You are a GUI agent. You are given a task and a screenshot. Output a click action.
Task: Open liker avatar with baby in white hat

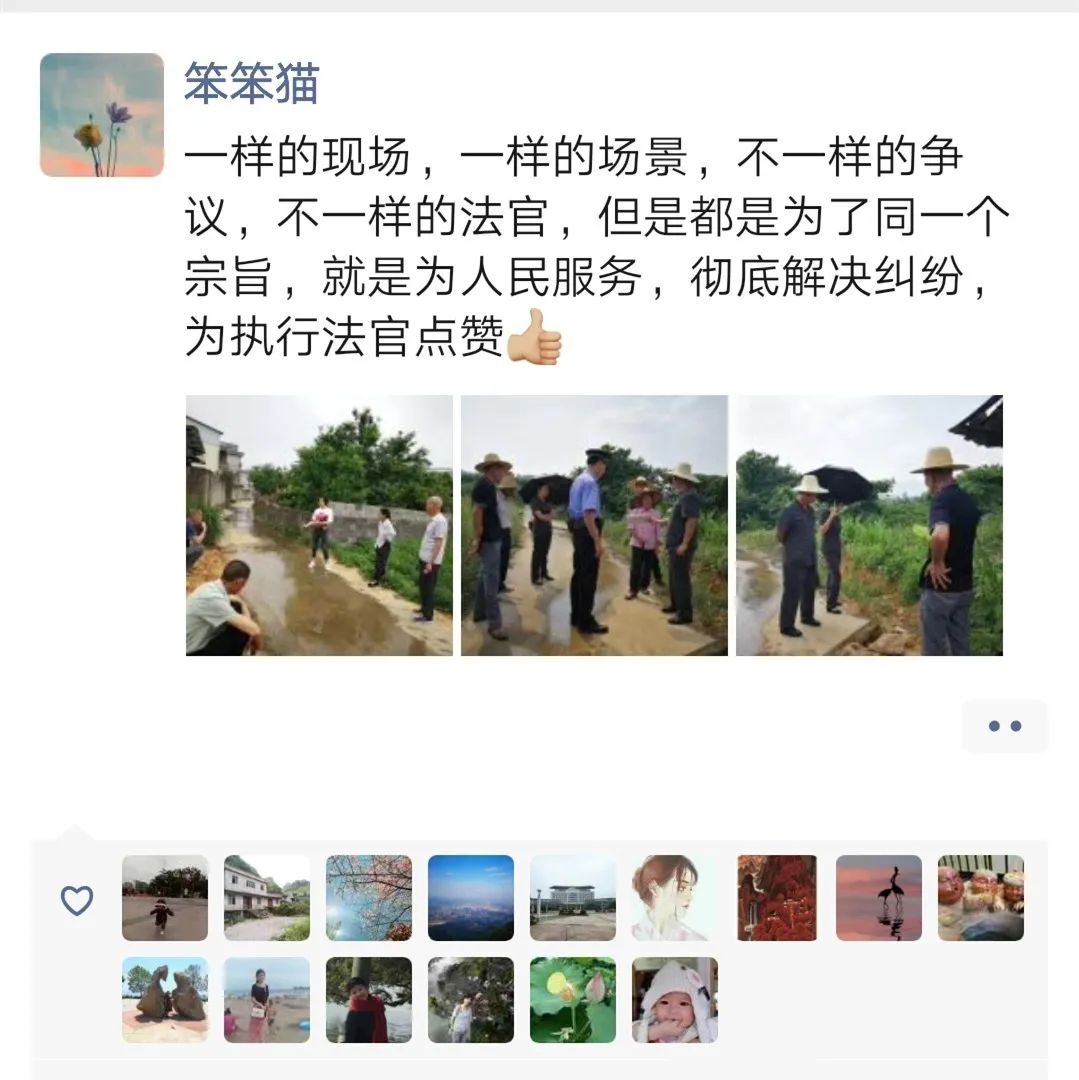pyautogui.click(x=675, y=999)
